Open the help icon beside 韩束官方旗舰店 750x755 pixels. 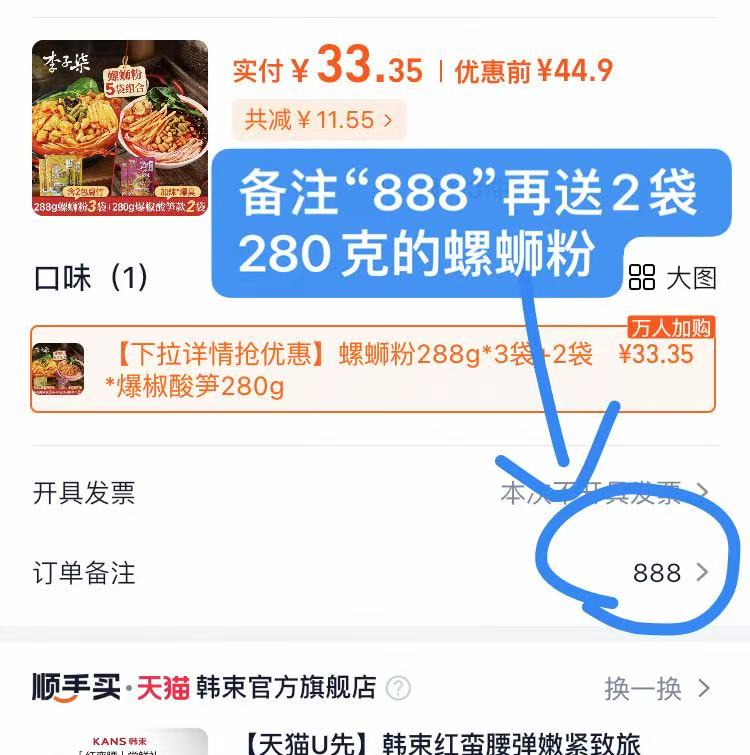click(x=399, y=688)
